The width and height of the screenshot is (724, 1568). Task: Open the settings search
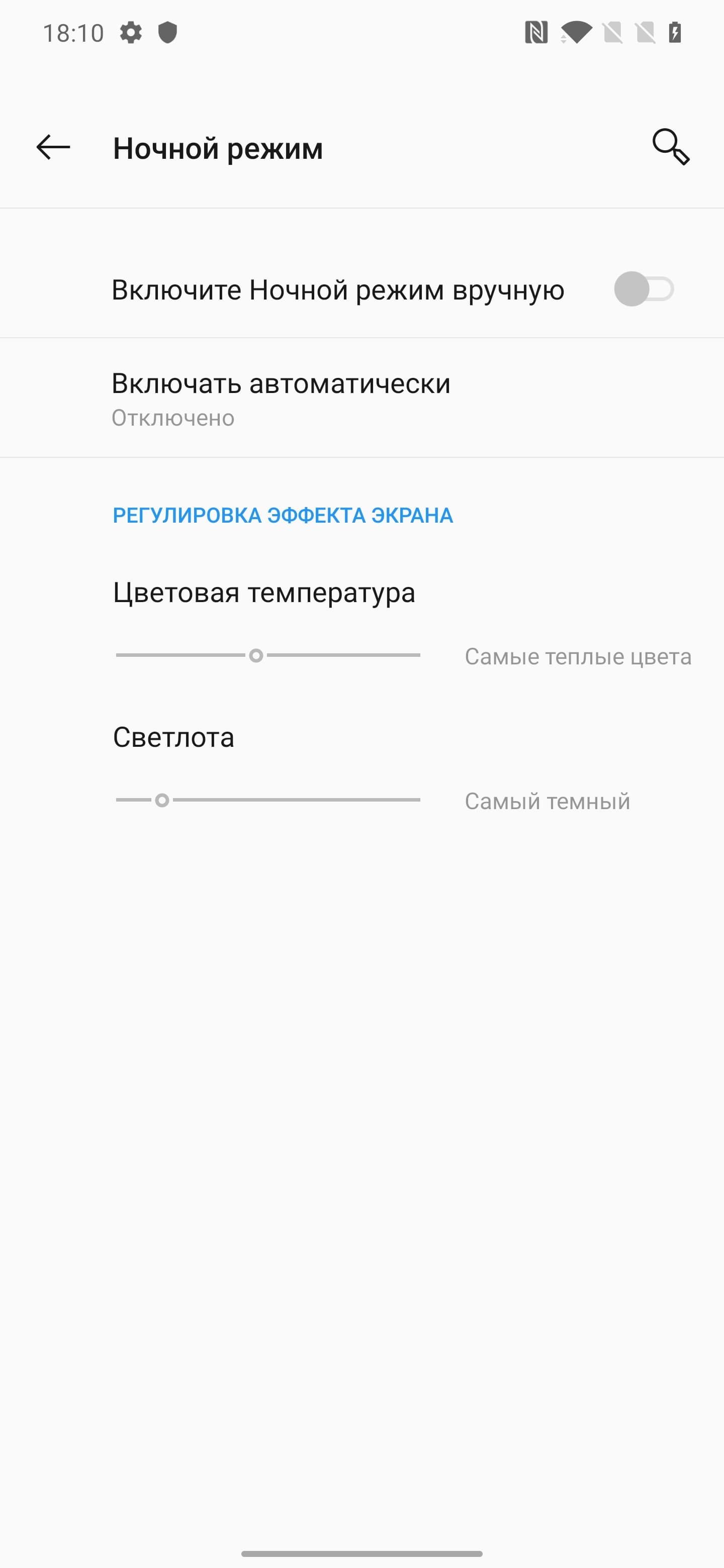[x=670, y=147]
